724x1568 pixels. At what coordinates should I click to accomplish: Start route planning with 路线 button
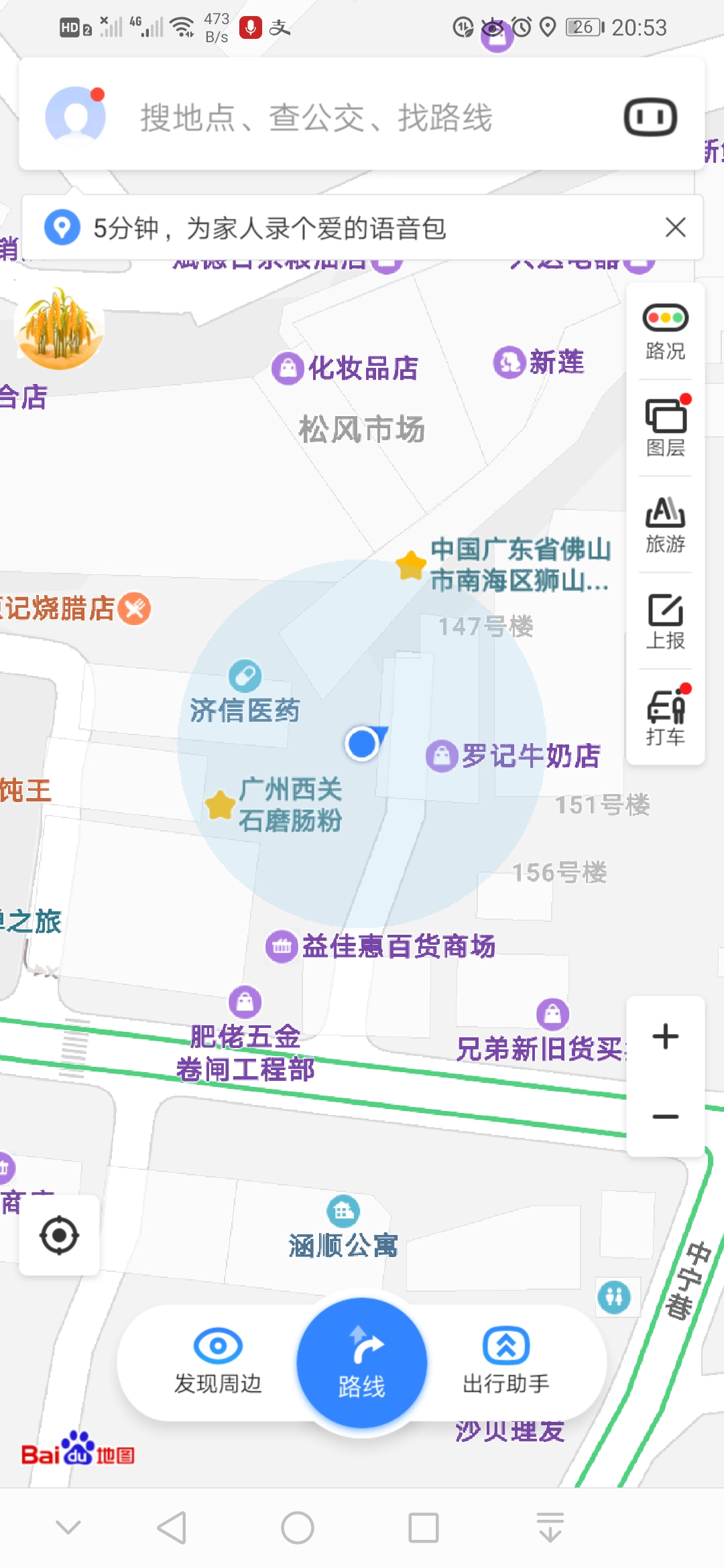[x=362, y=1363]
